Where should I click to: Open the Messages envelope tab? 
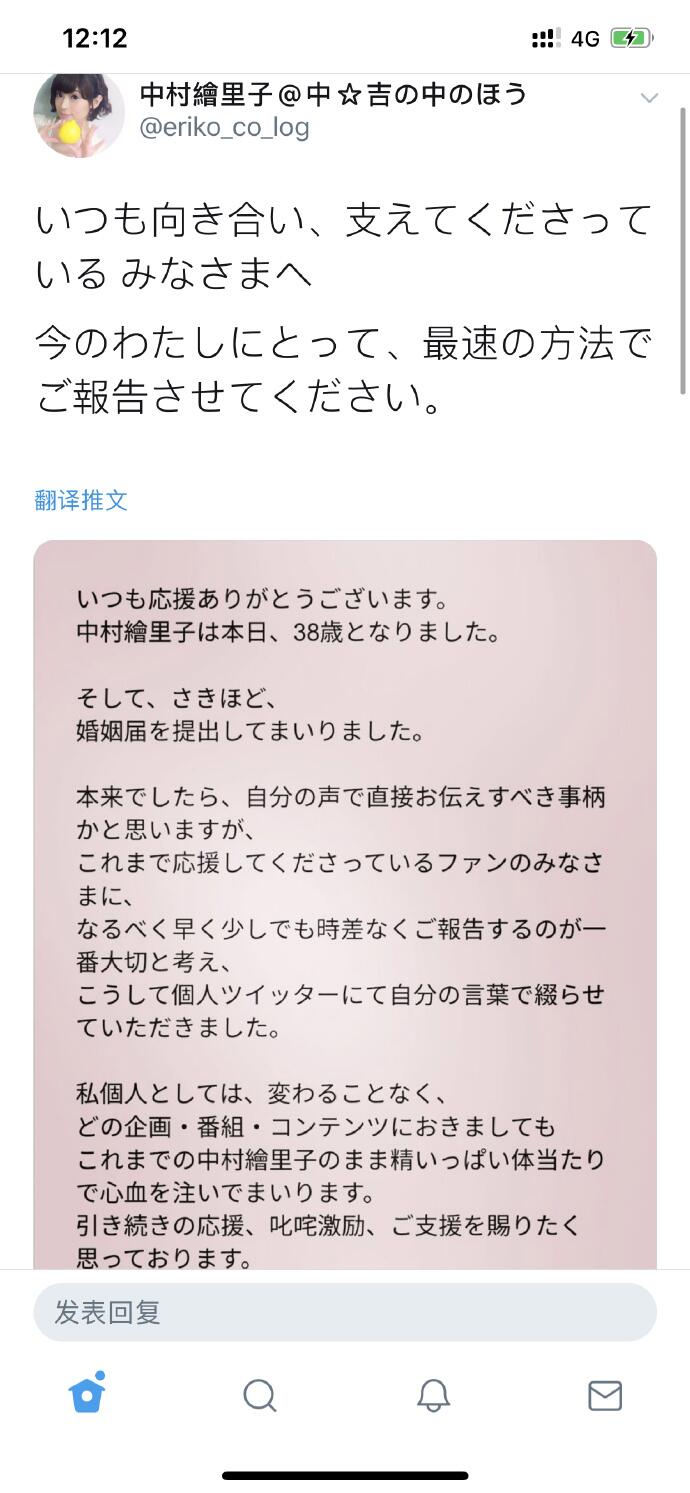(x=605, y=1395)
